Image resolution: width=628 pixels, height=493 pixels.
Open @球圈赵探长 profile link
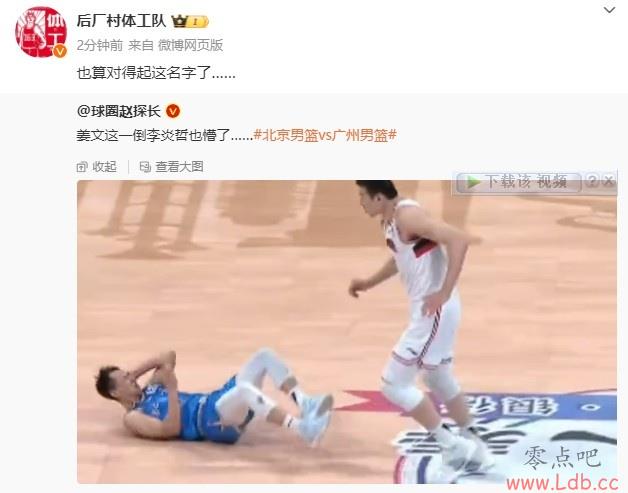(x=119, y=111)
